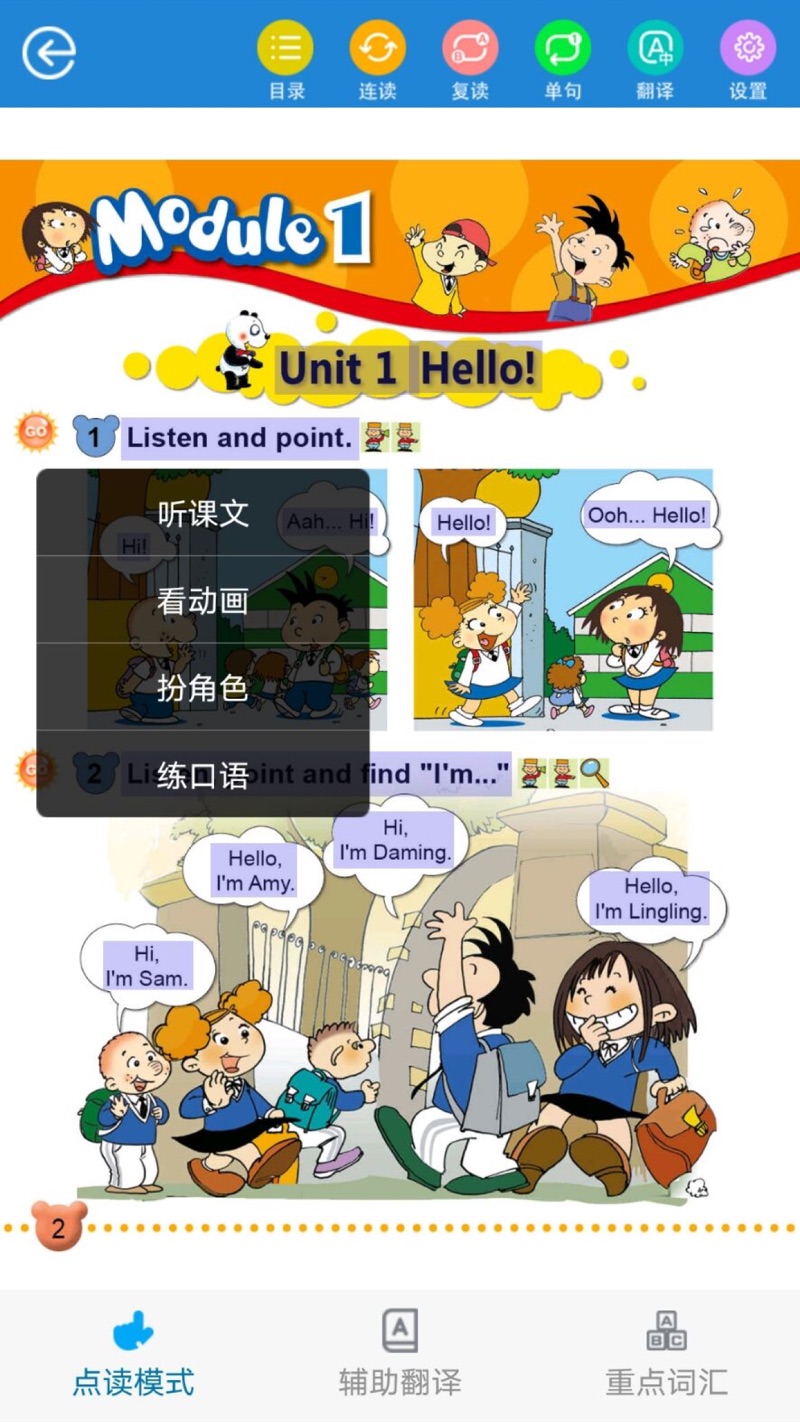Image resolution: width=800 pixels, height=1422 pixels.
Task: Select 练口语 speaking practice option
Action: pos(203,774)
